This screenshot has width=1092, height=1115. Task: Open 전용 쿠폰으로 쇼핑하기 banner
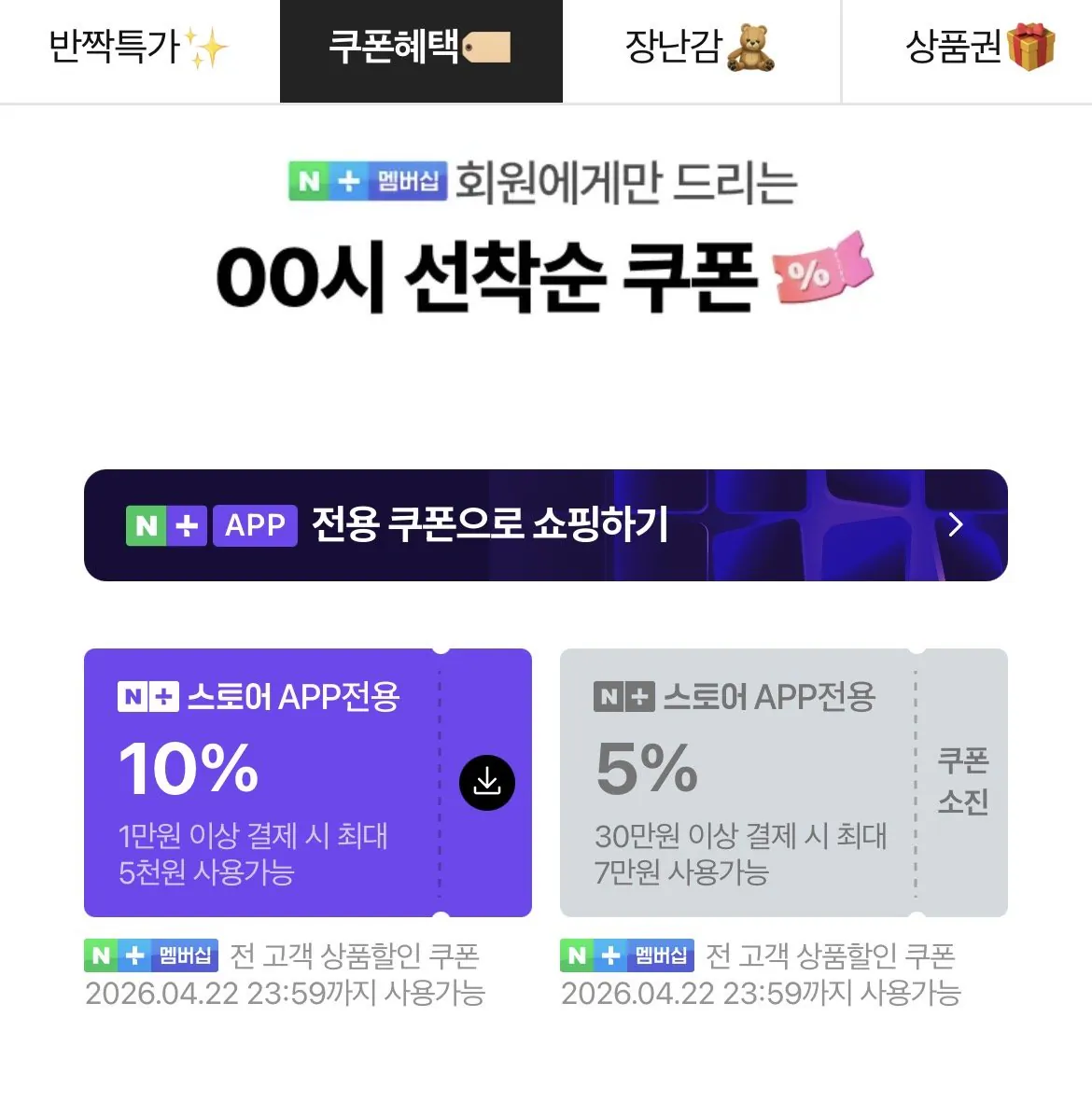(x=546, y=525)
